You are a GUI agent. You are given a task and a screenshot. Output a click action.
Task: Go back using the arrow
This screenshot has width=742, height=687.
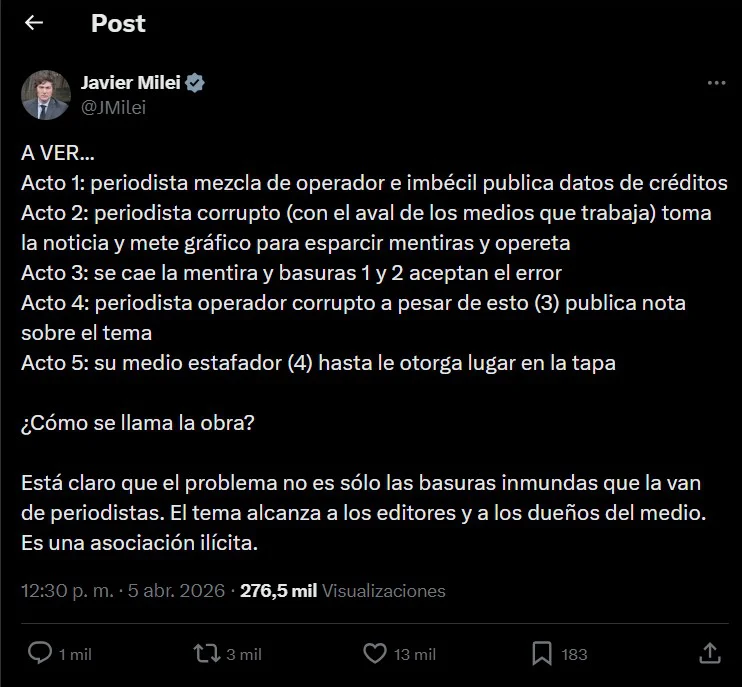[x=34, y=23]
